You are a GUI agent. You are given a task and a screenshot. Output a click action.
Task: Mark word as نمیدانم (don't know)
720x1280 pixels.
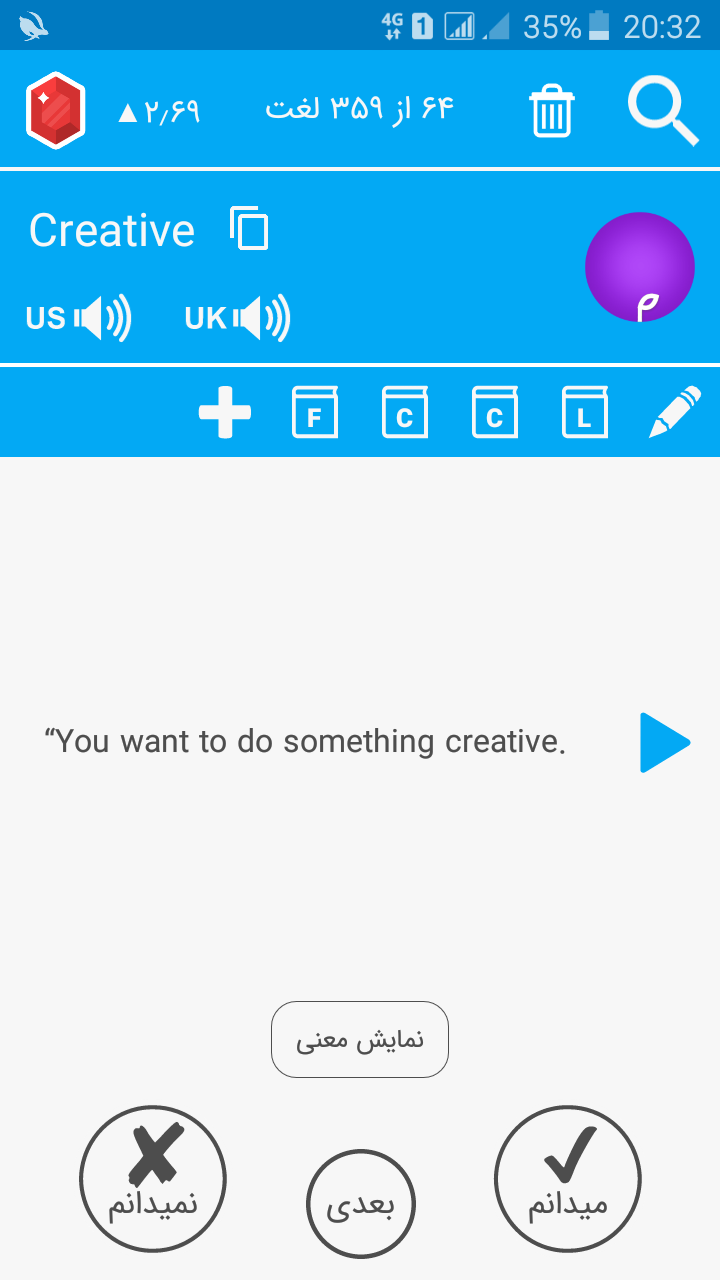[x=153, y=1180]
